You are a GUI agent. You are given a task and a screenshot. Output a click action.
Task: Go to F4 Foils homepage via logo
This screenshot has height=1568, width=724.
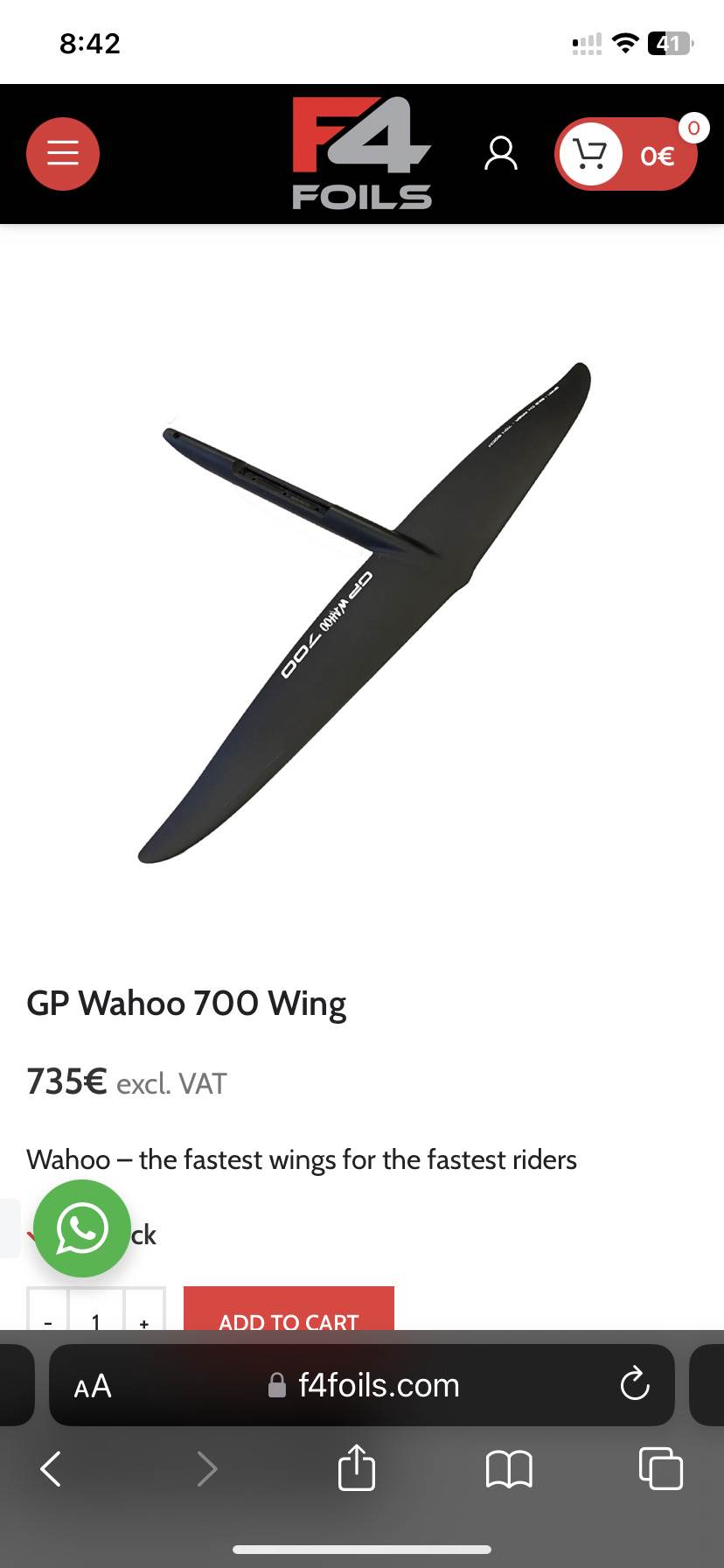361,153
